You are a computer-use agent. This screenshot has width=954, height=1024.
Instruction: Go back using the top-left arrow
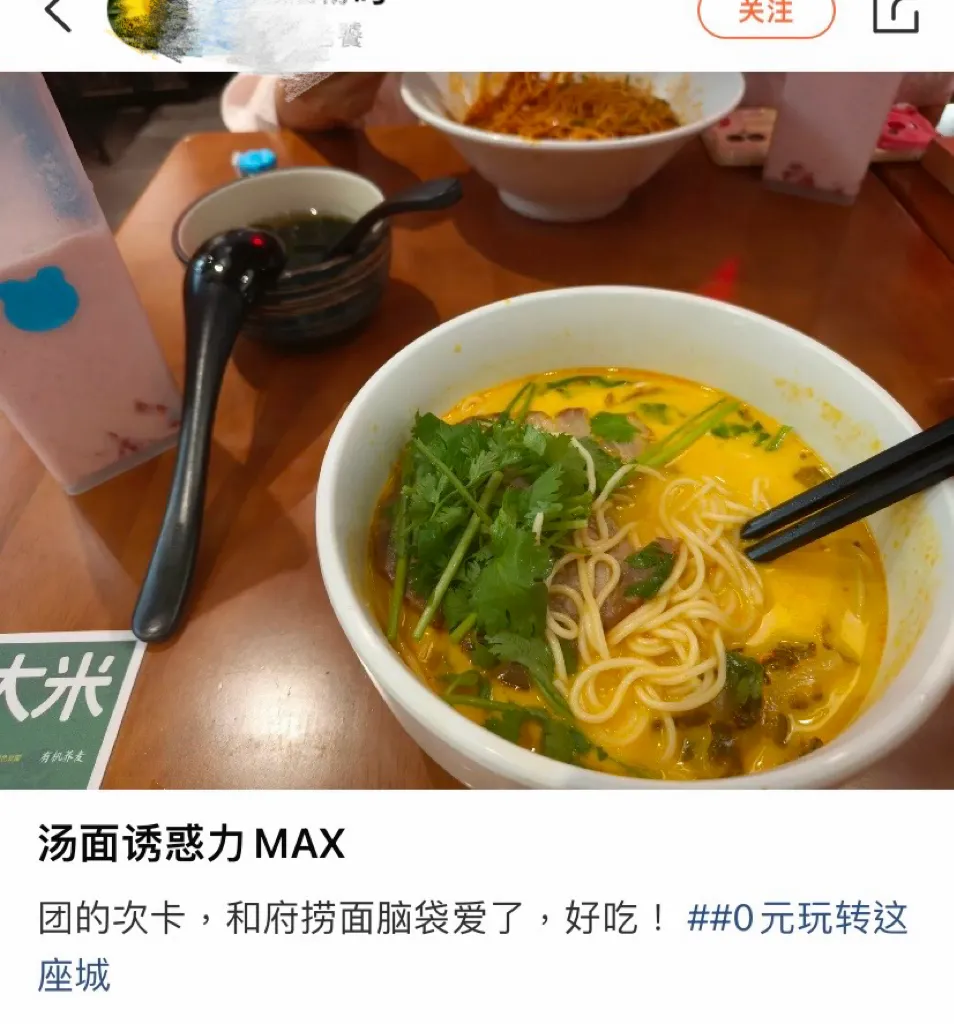point(57,14)
